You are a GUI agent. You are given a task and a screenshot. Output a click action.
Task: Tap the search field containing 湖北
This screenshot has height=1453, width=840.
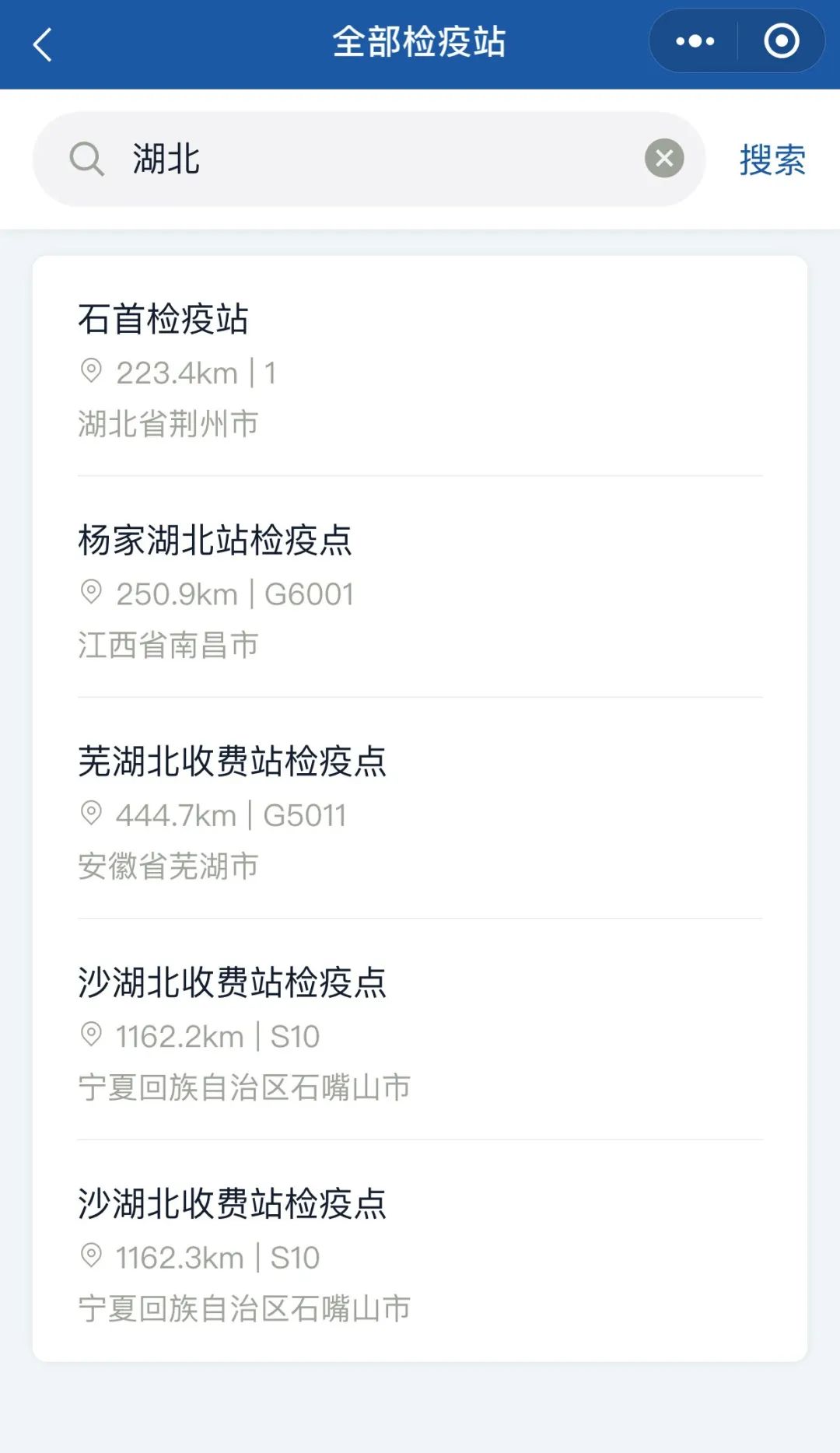(x=369, y=159)
